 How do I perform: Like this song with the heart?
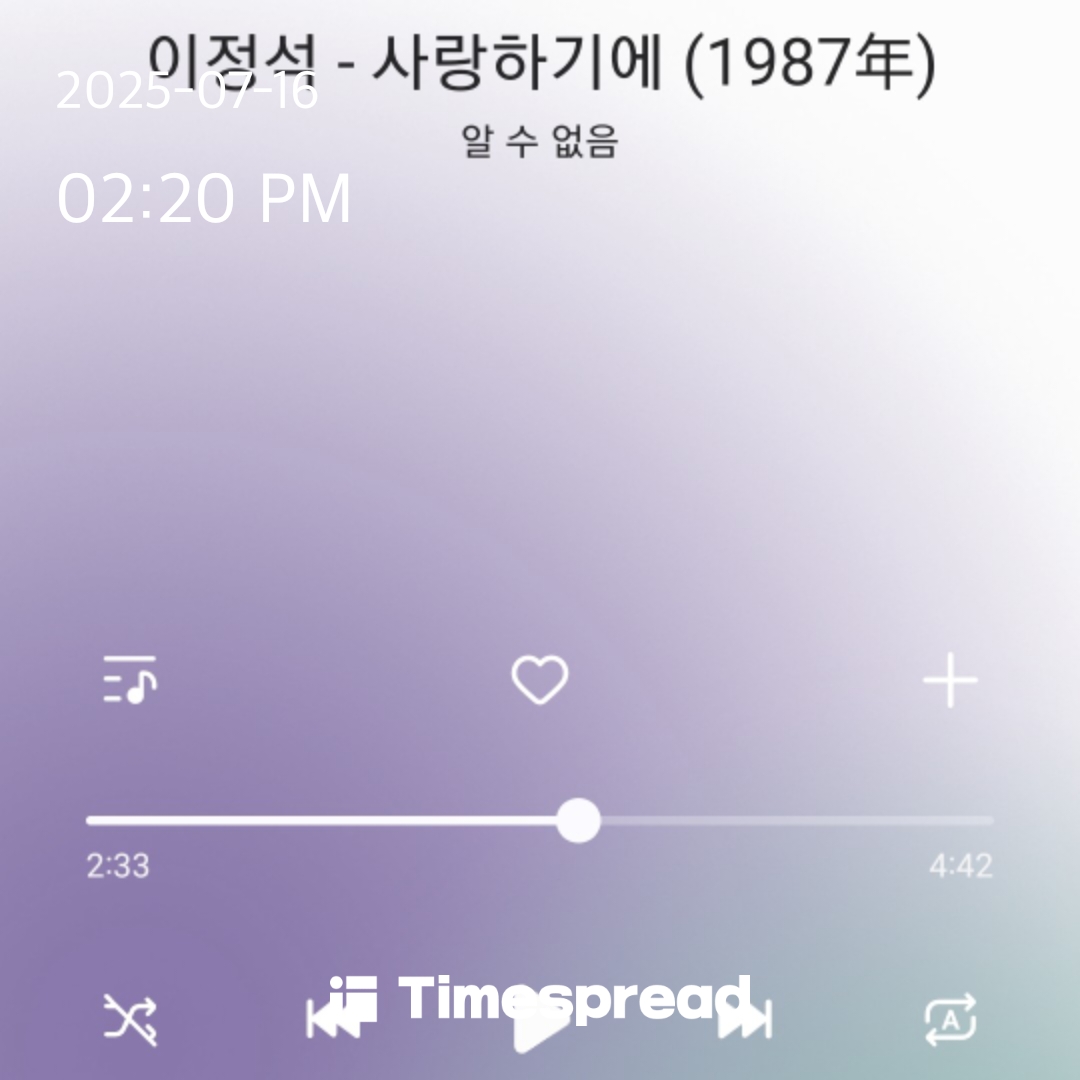point(540,681)
